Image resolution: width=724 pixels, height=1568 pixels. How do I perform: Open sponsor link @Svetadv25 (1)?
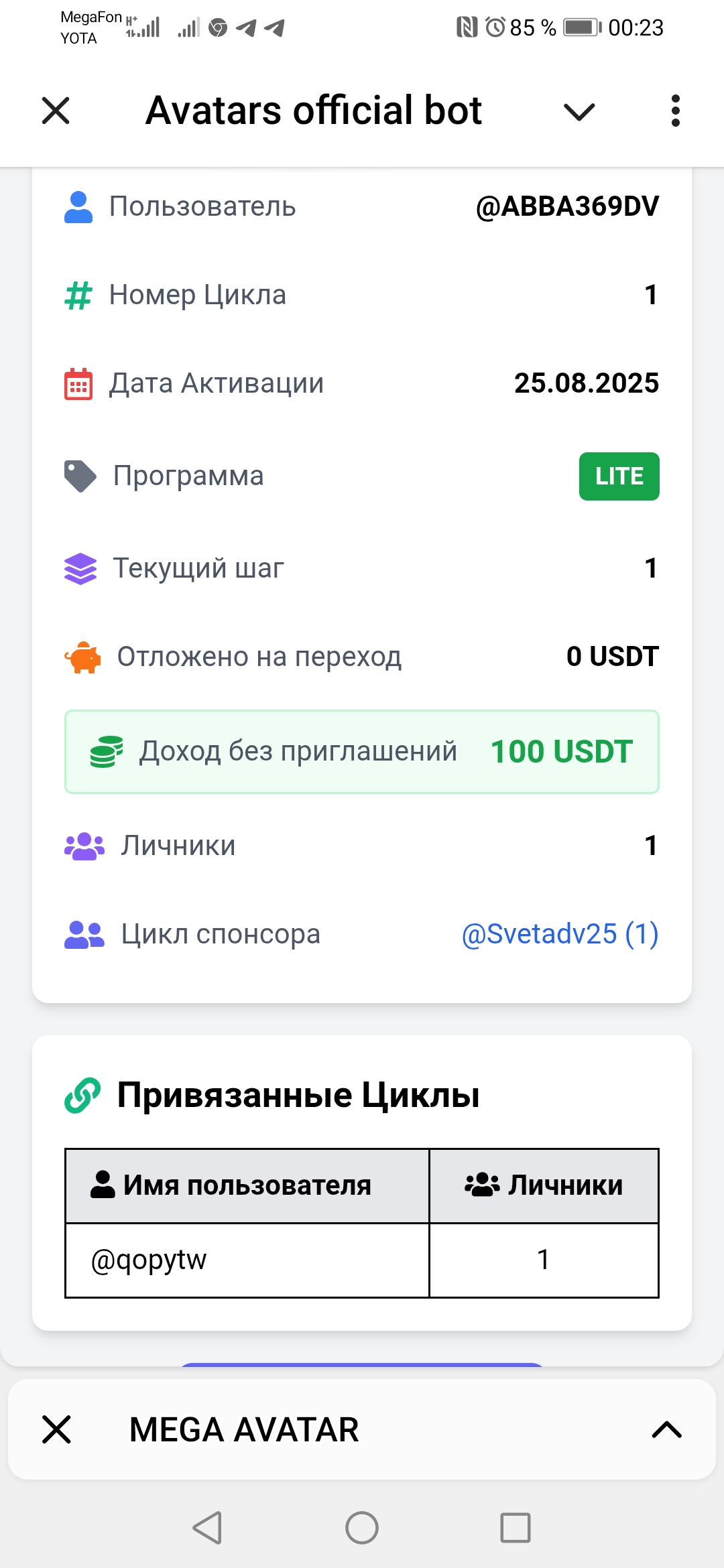(560, 933)
